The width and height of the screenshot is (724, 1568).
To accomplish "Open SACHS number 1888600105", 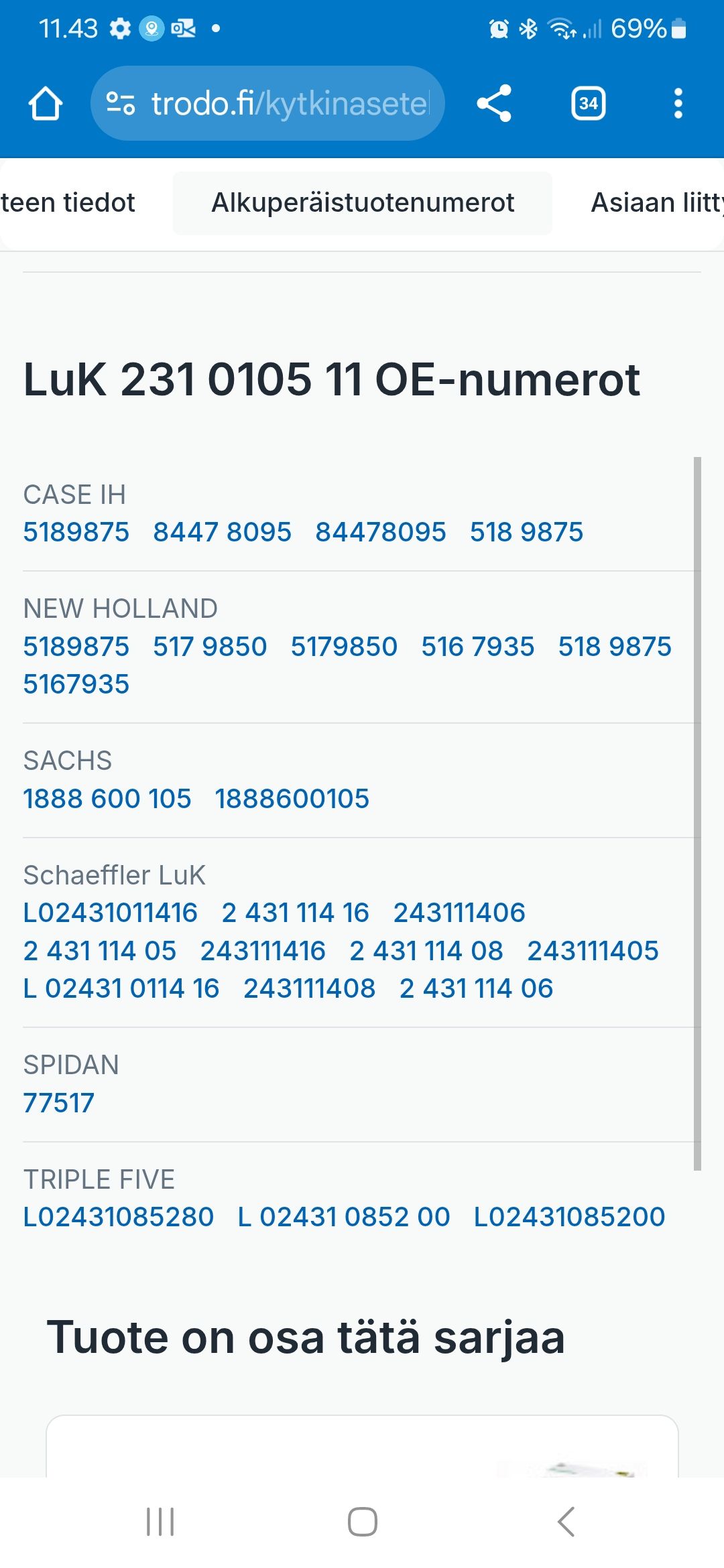I will [292, 799].
